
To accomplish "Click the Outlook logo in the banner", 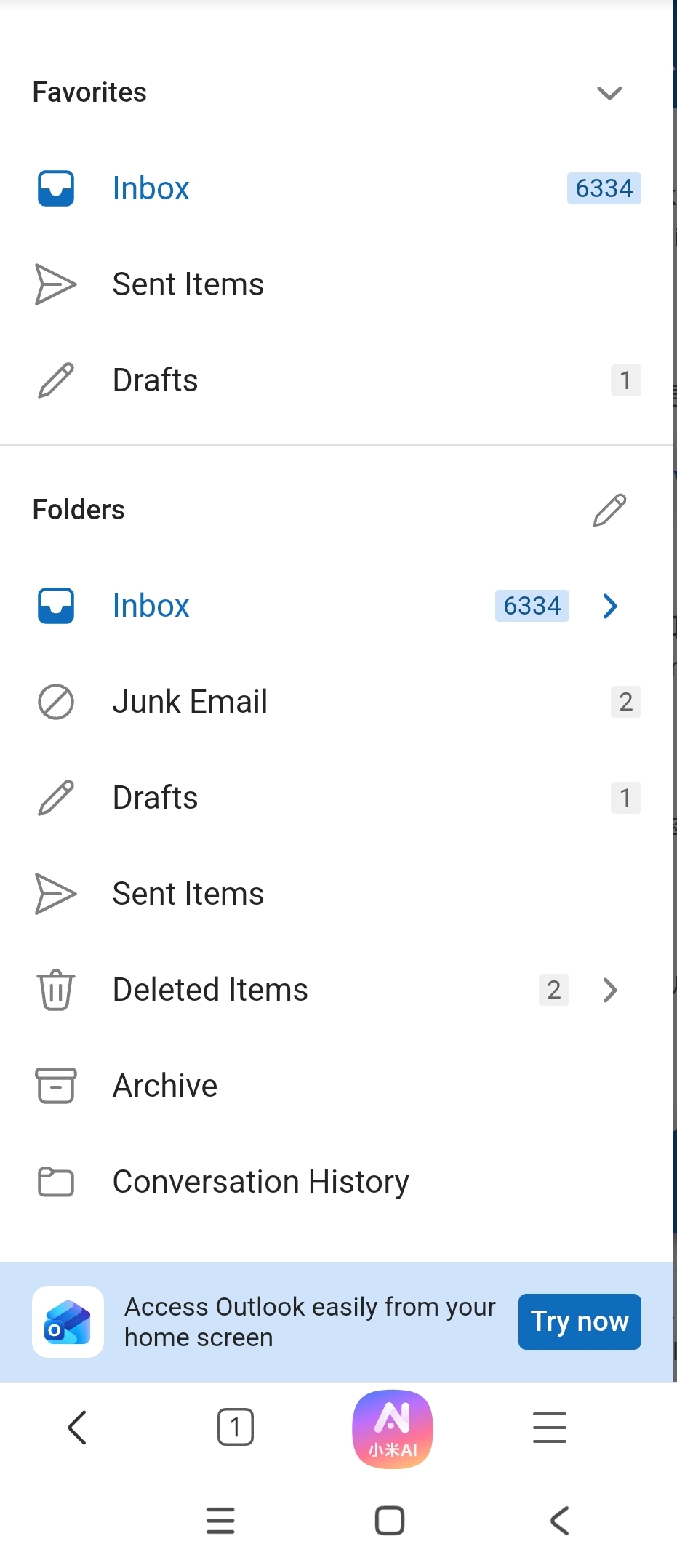I will [68, 1321].
